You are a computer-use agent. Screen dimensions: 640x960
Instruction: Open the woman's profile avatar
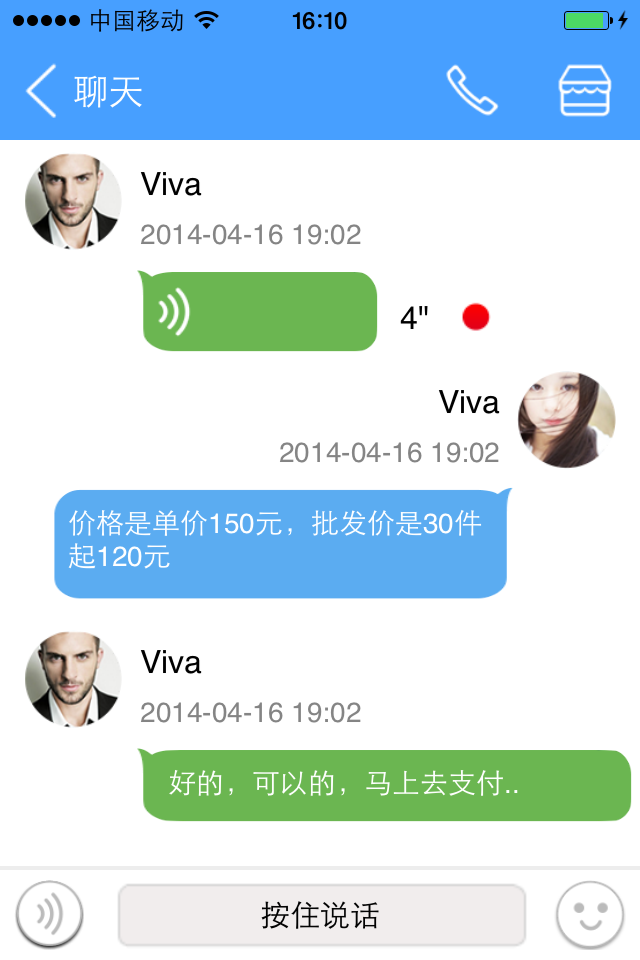(x=566, y=420)
